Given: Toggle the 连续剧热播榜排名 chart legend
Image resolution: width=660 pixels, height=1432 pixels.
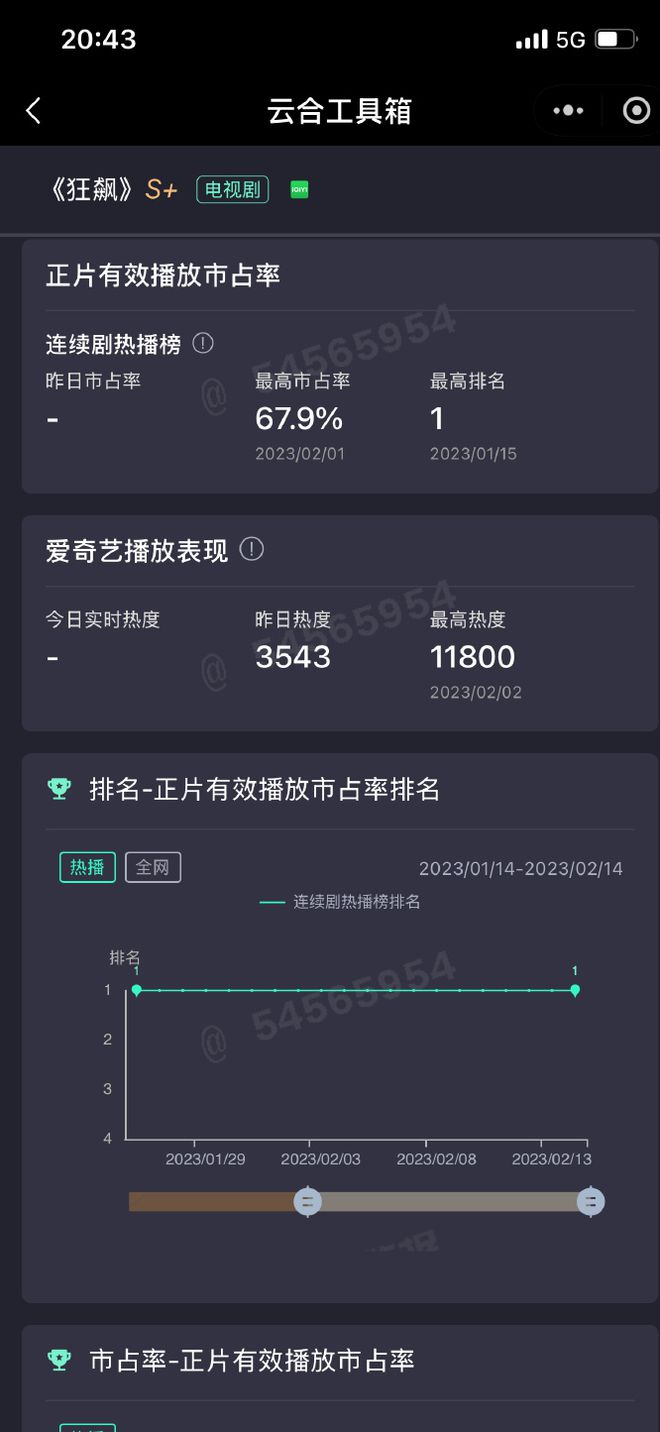Looking at the screenshot, I should click(340, 902).
